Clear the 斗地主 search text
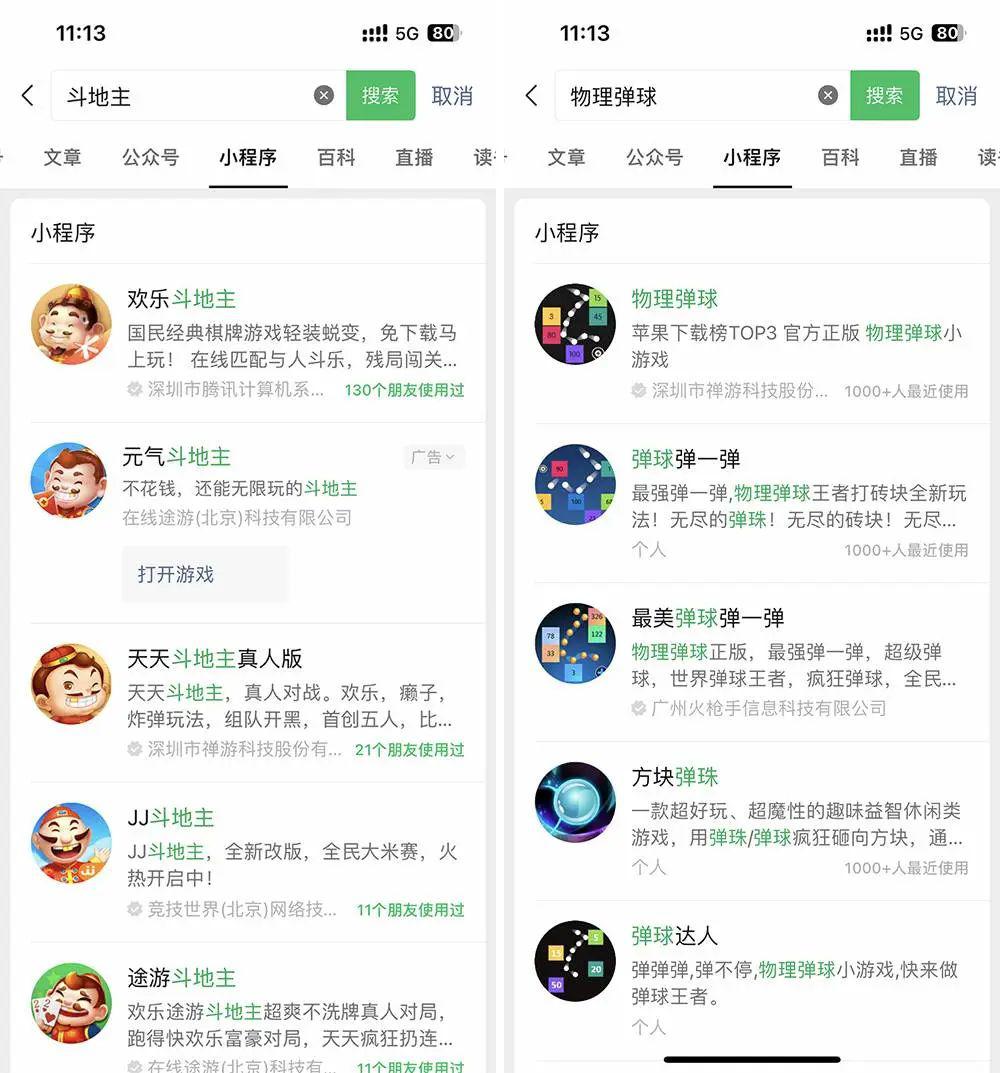Viewport: 1000px width, 1073px height. click(324, 96)
